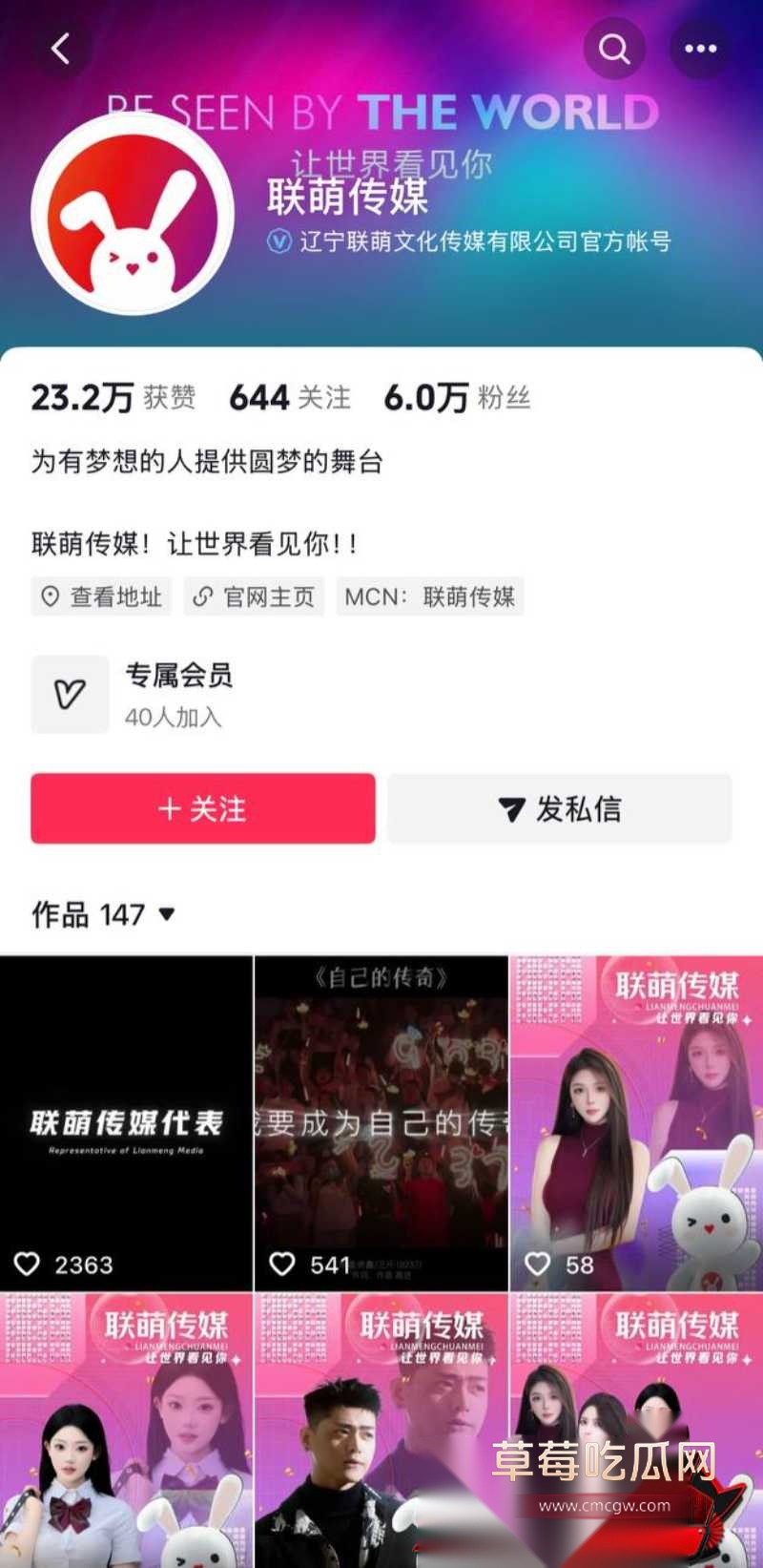The image size is (763, 1568).
Task: Expand the 作品 147 sort dropdown
Action: (x=104, y=914)
